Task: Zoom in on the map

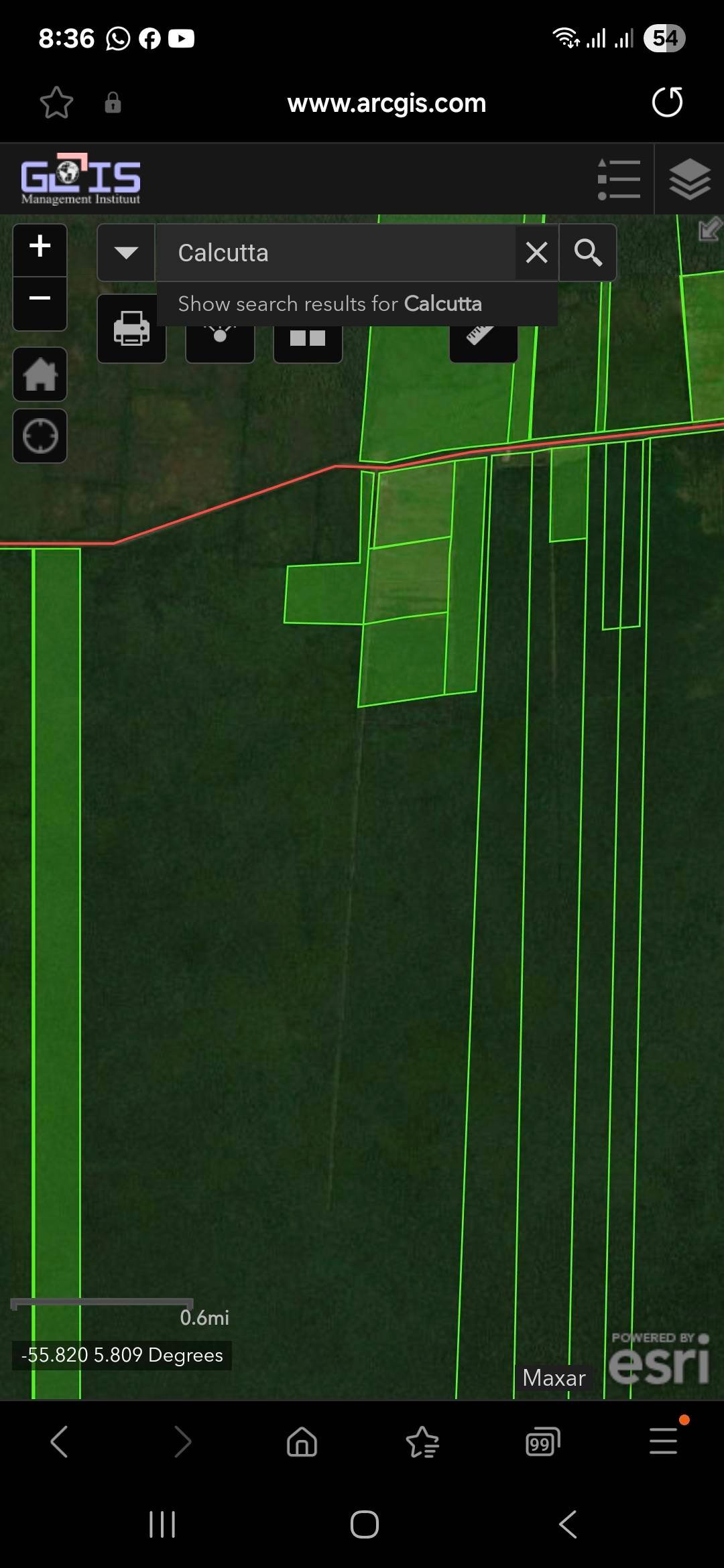Action: (x=40, y=247)
